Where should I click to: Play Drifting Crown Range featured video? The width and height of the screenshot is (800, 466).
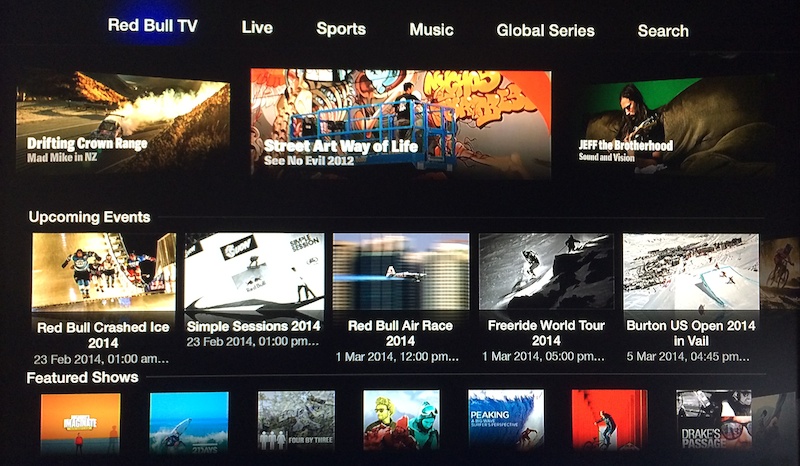(x=123, y=126)
